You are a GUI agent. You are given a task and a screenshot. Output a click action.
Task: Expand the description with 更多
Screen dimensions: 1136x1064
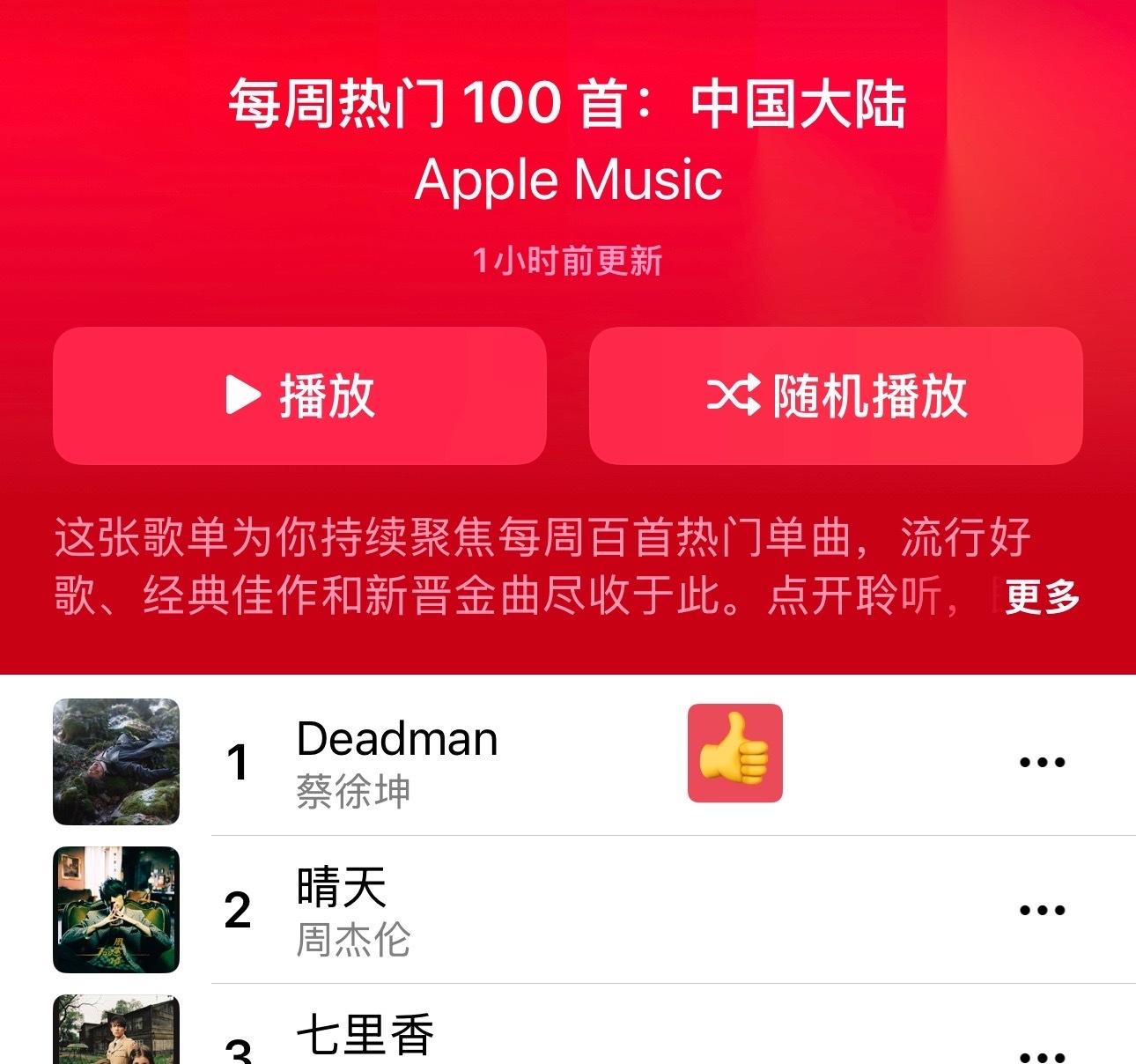click(x=1042, y=596)
